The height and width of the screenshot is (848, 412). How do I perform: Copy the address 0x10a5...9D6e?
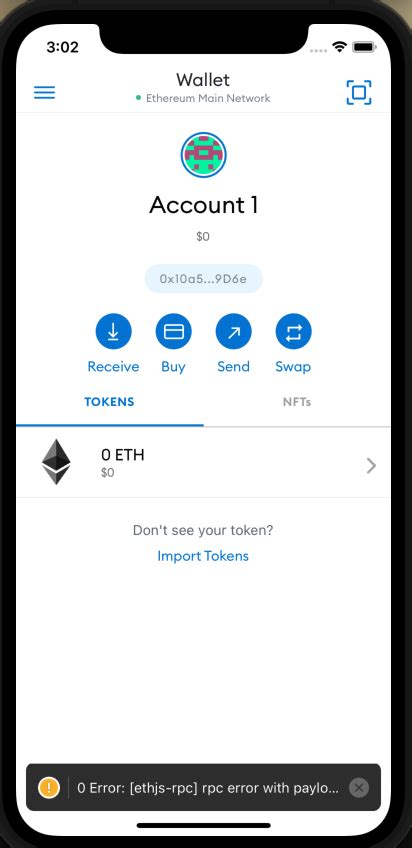click(203, 279)
